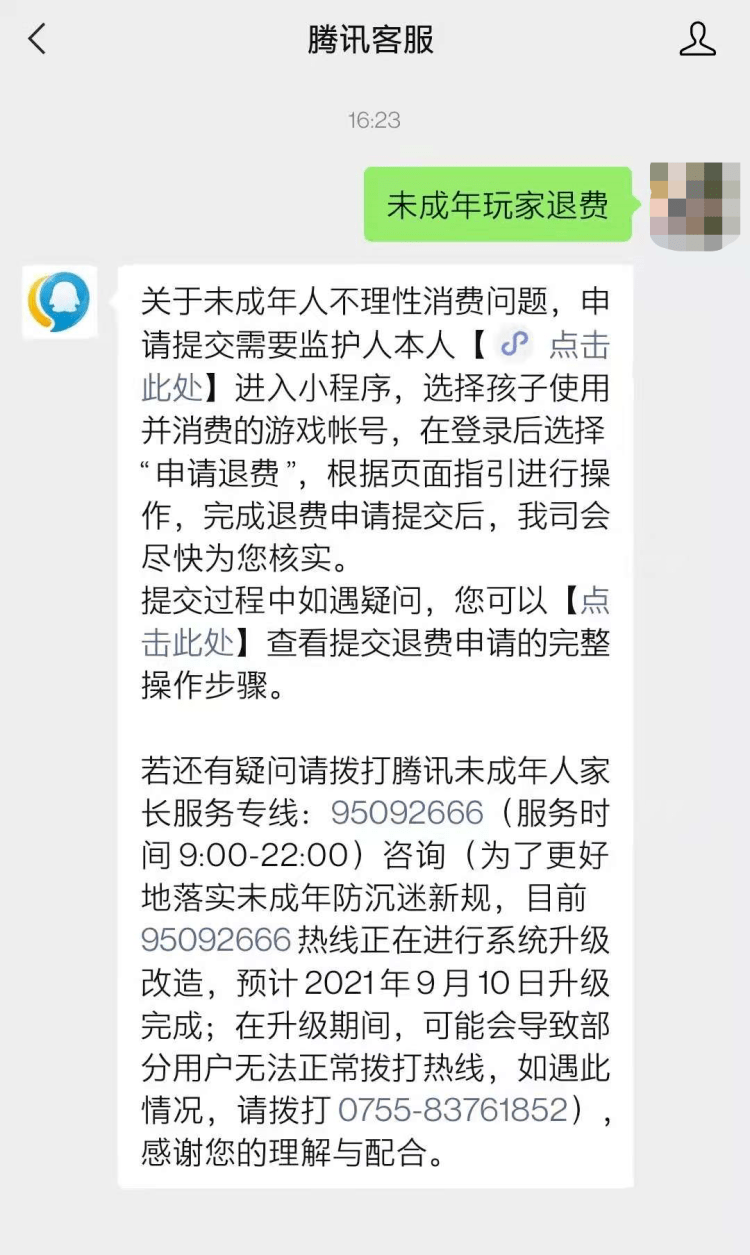Open the chat profile icon in the header

[x=697, y=40]
